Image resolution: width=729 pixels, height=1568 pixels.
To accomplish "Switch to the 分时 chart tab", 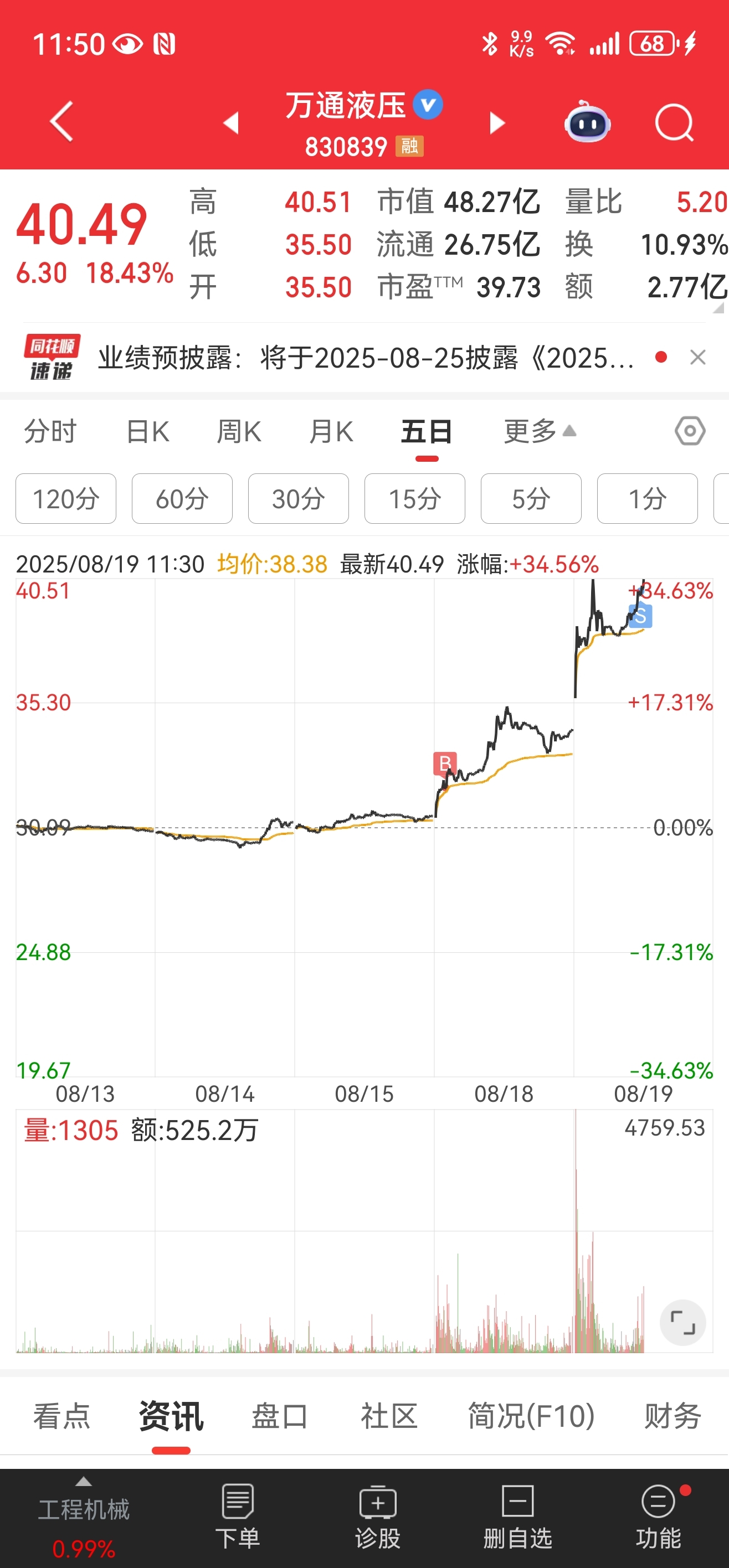I will pyautogui.click(x=50, y=431).
